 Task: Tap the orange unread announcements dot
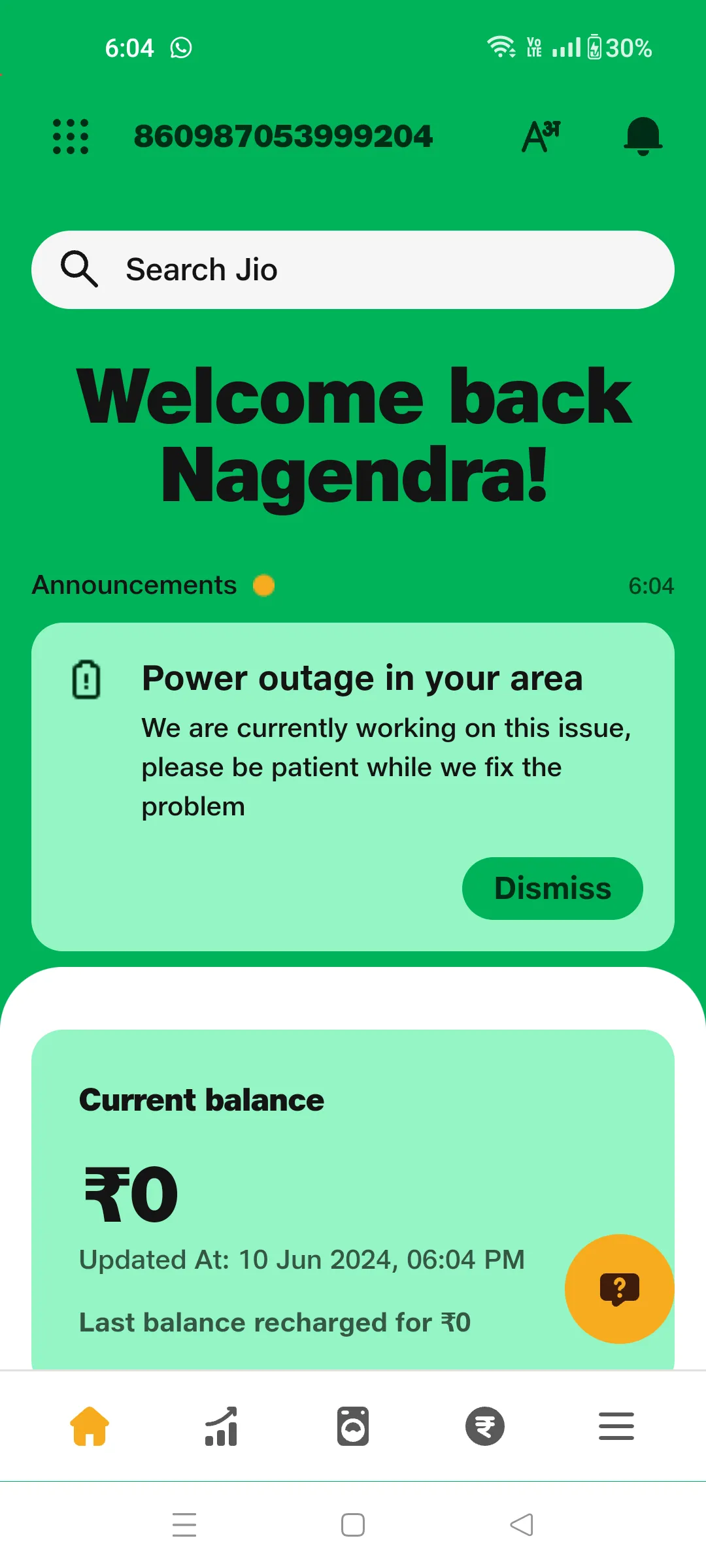(264, 586)
